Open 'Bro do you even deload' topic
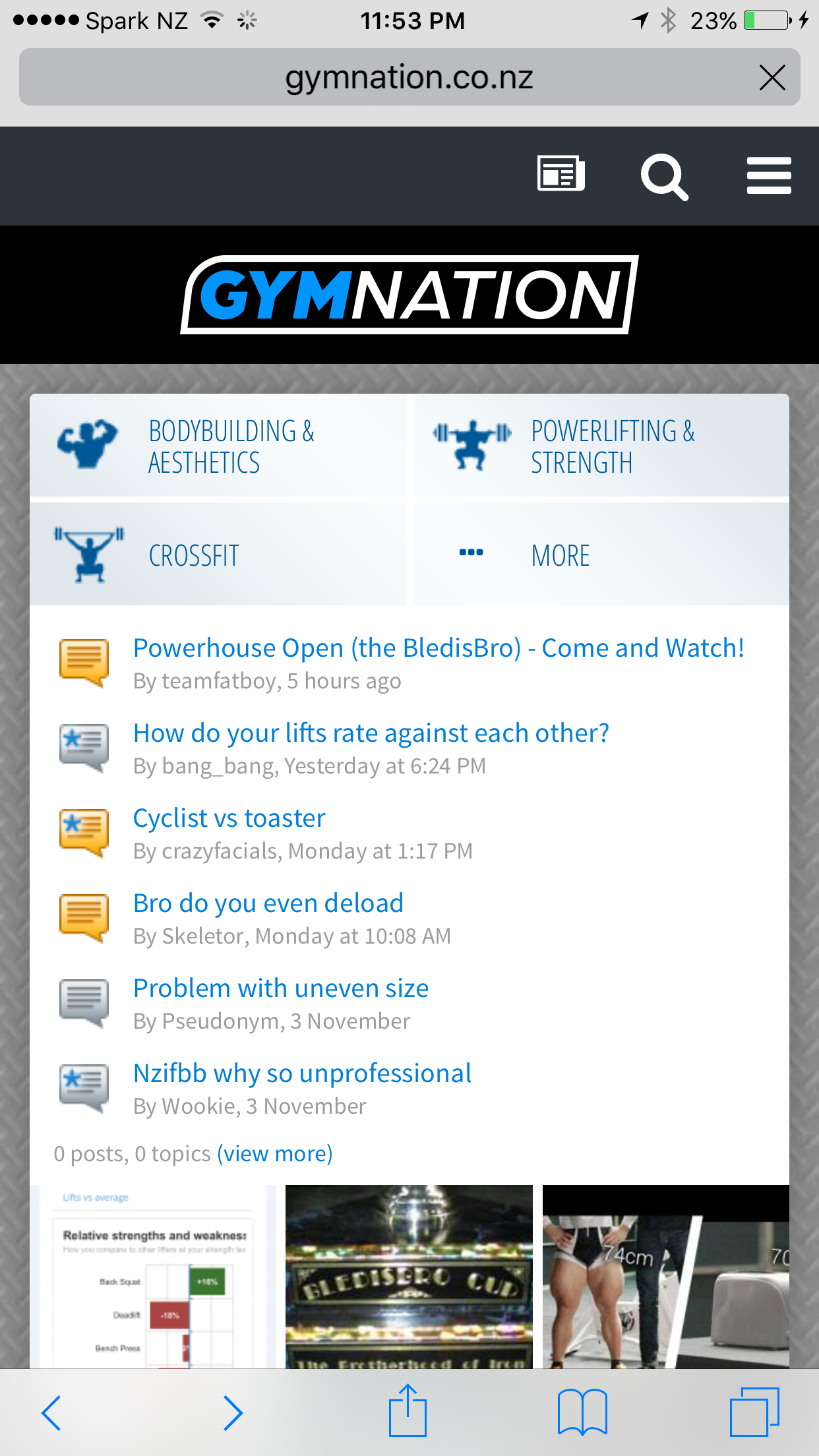Viewport: 819px width, 1456px height. [x=268, y=903]
